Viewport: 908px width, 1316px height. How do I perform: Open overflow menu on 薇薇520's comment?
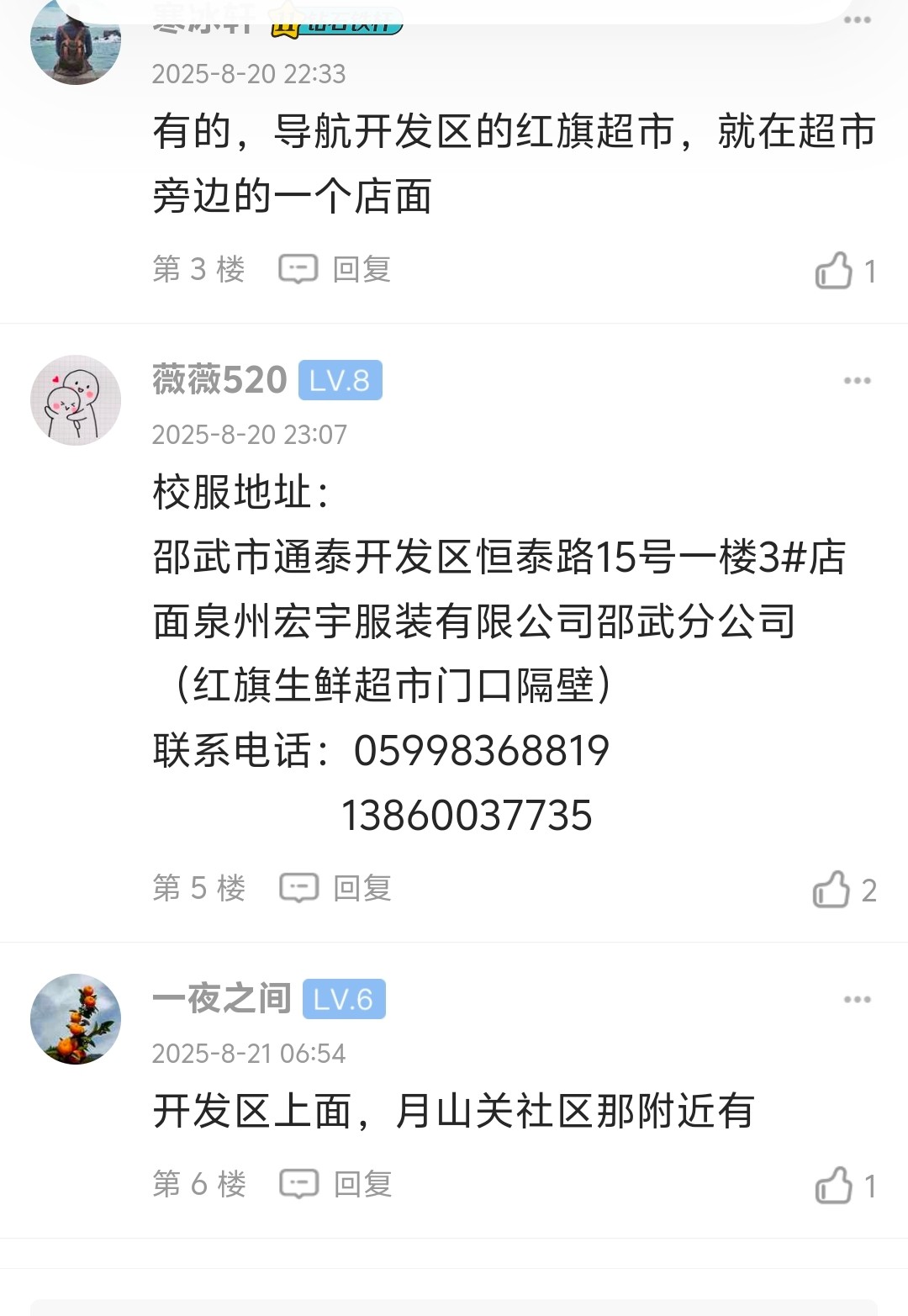(x=857, y=381)
